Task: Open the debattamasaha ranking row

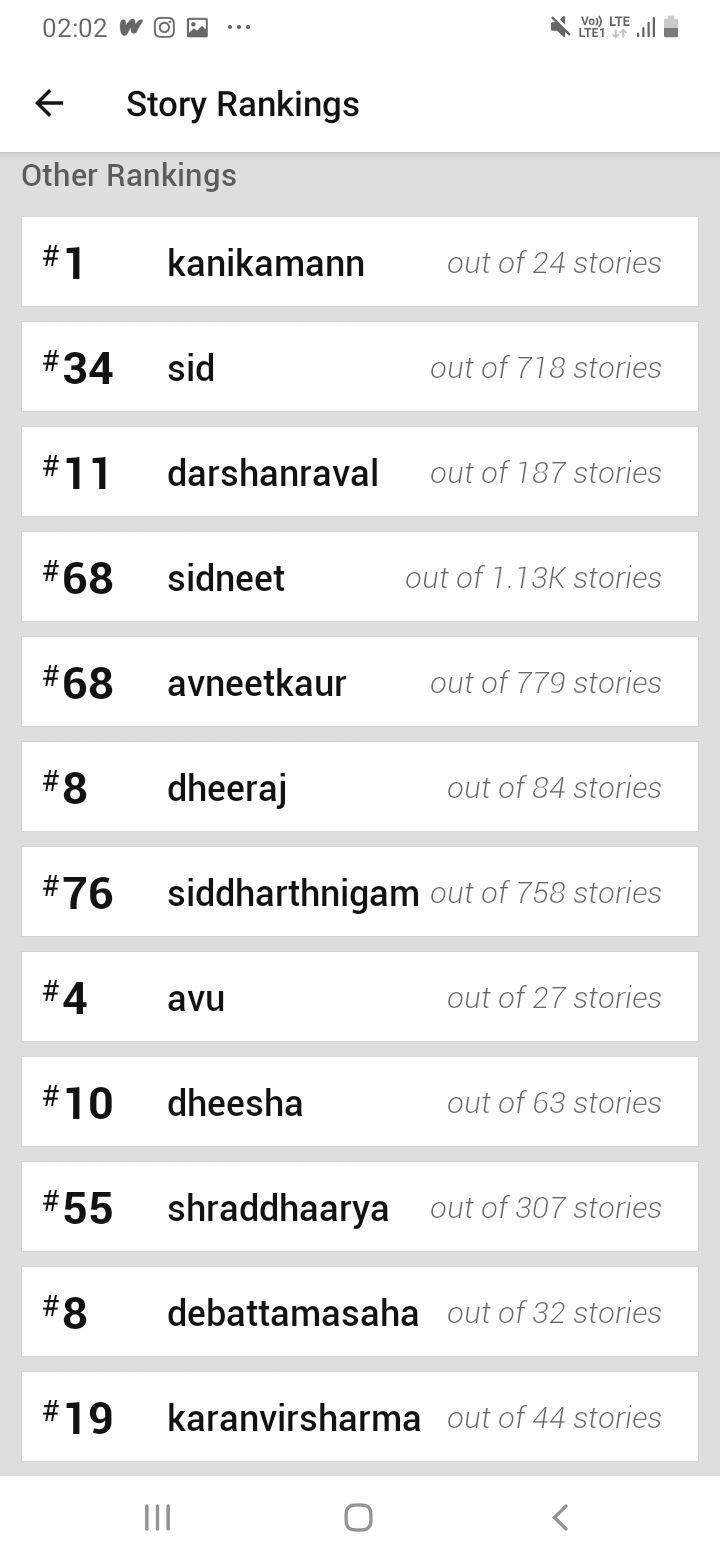Action: [360, 1312]
